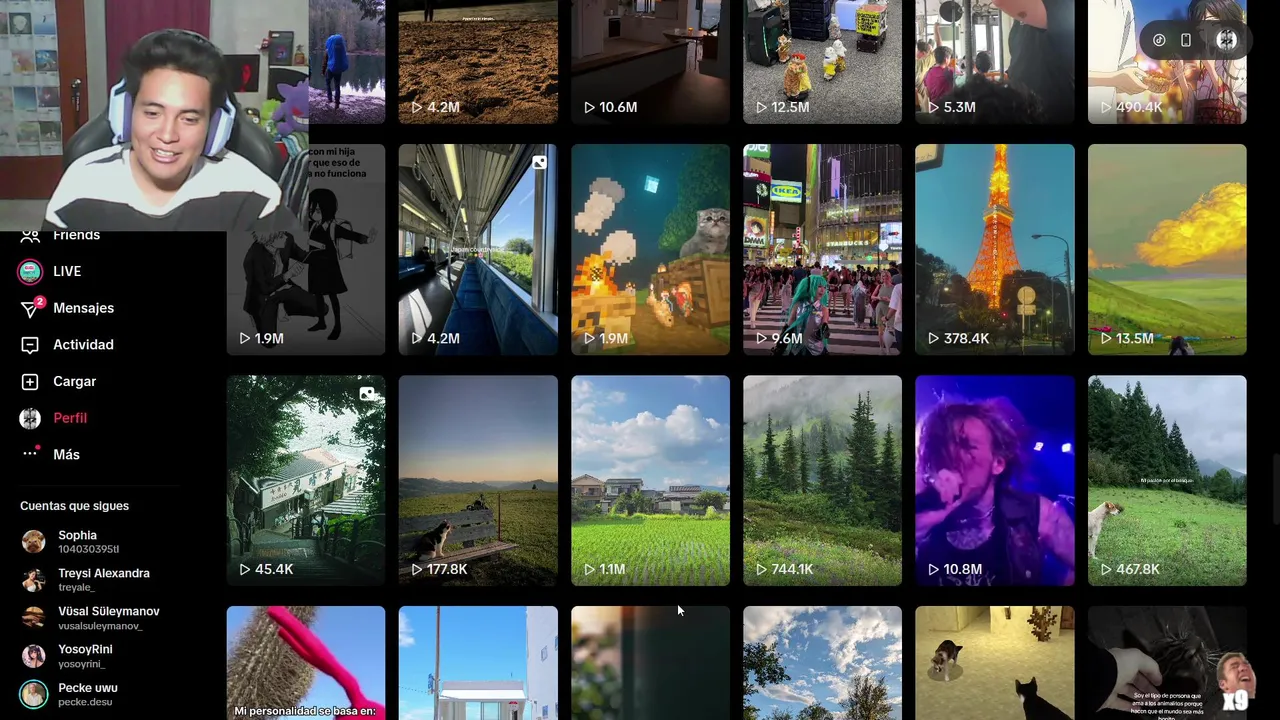The height and width of the screenshot is (720, 1280).
Task: Open Pecke uwu's account
Action: [x=87, y=693]
